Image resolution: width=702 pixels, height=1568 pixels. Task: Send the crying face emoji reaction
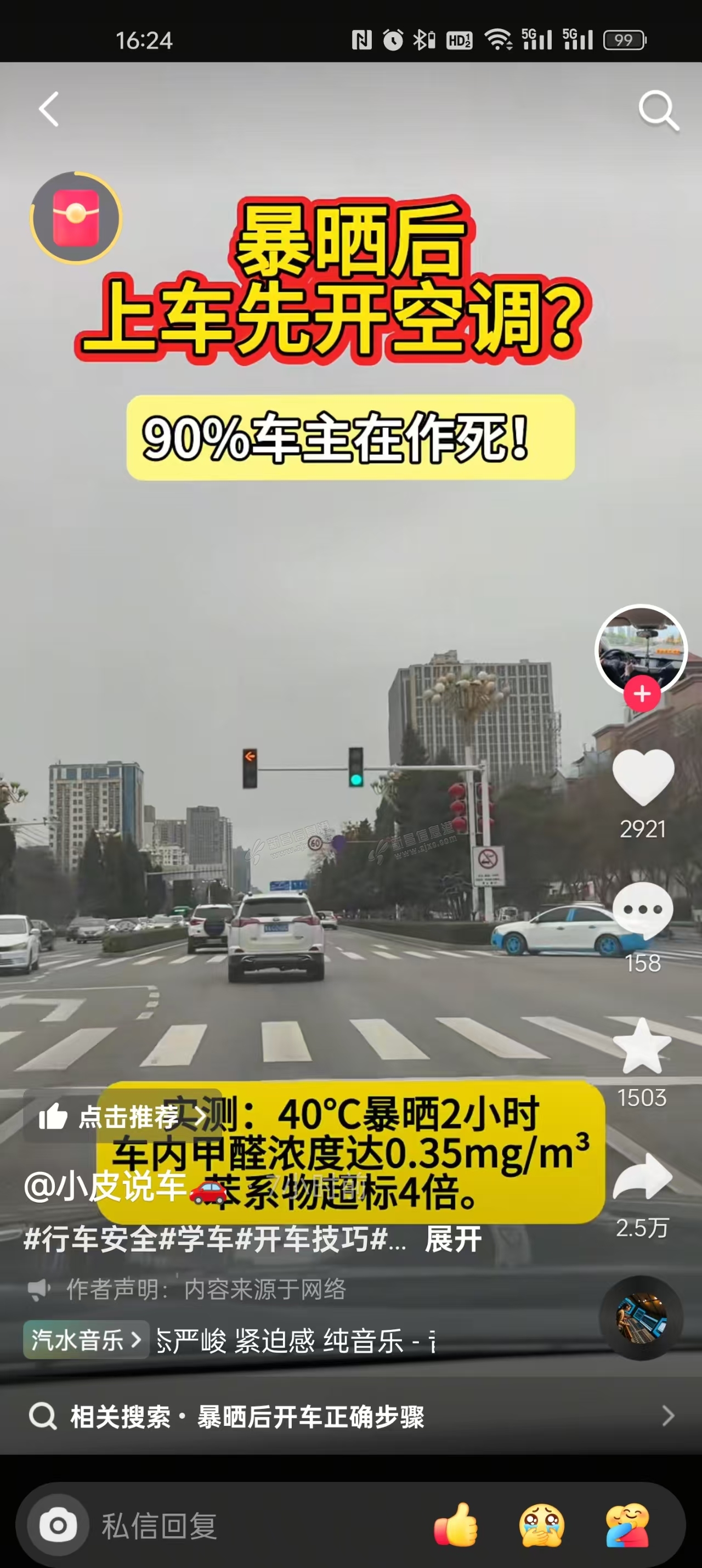(x=541, y=1526)
